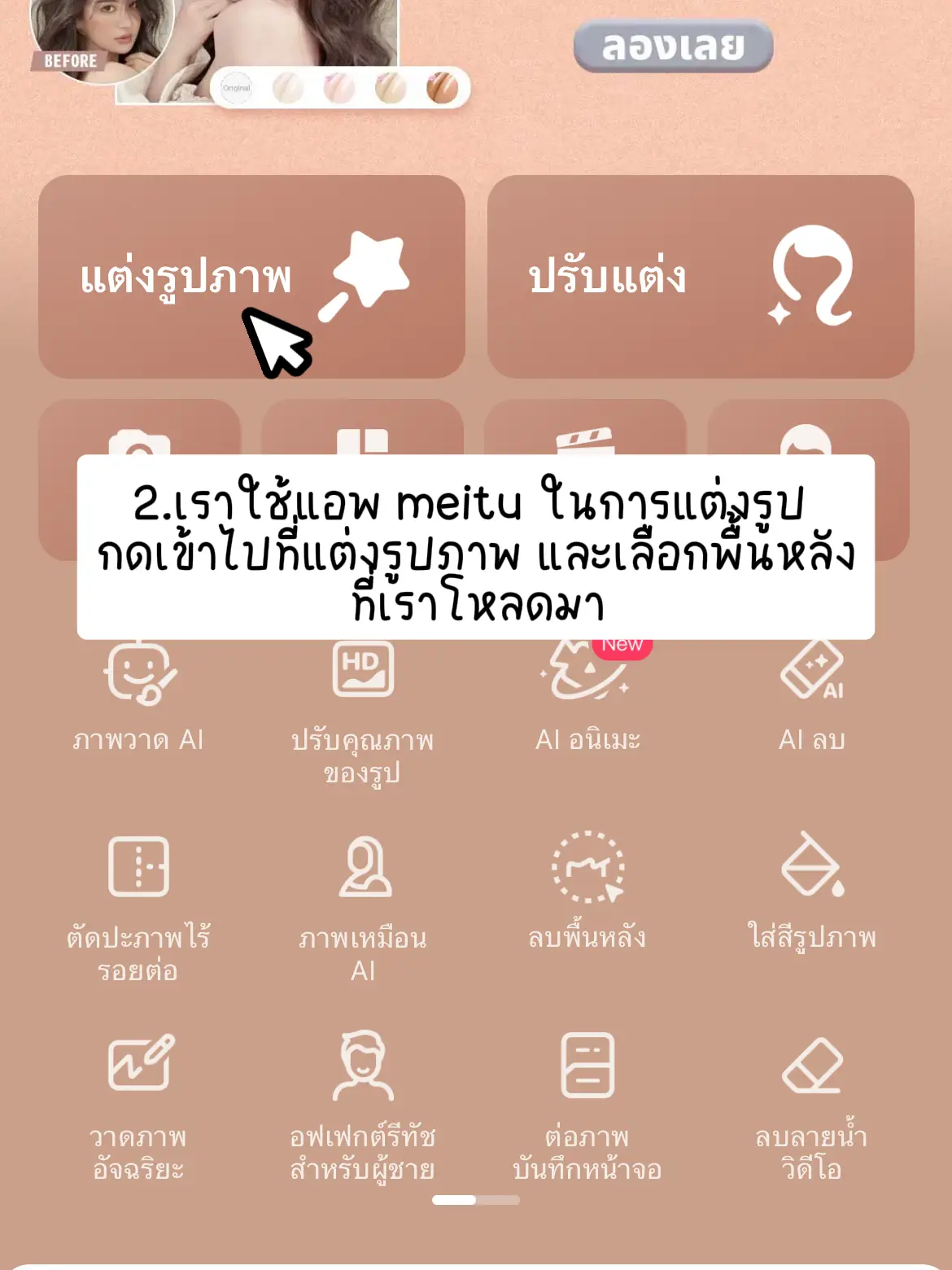Open the ใส่สีรูปภาพ colorize tool

pos(811,891)
